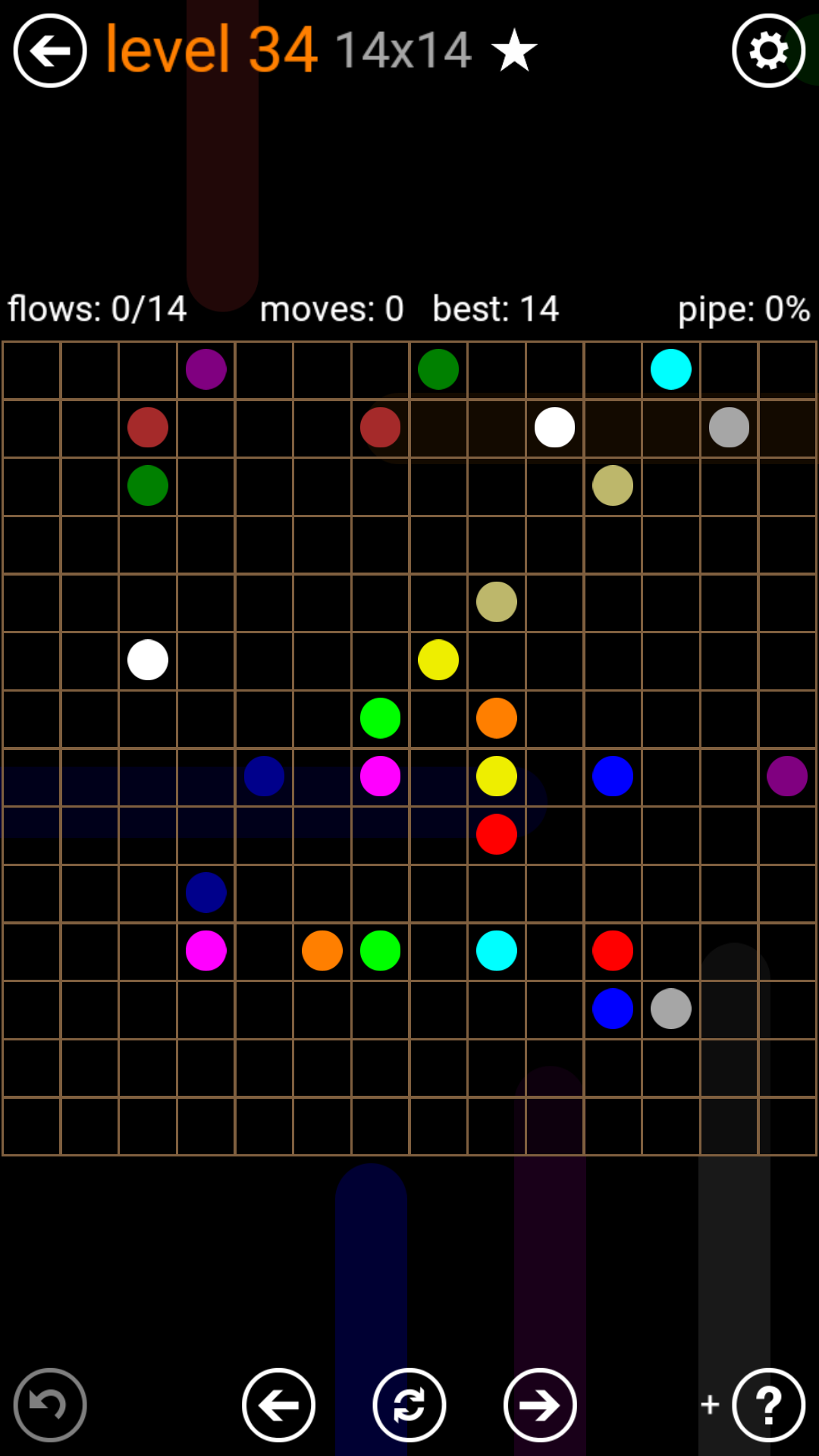Open the settings gear
This screenshot has width=819, height=1456.
(768, 51)
